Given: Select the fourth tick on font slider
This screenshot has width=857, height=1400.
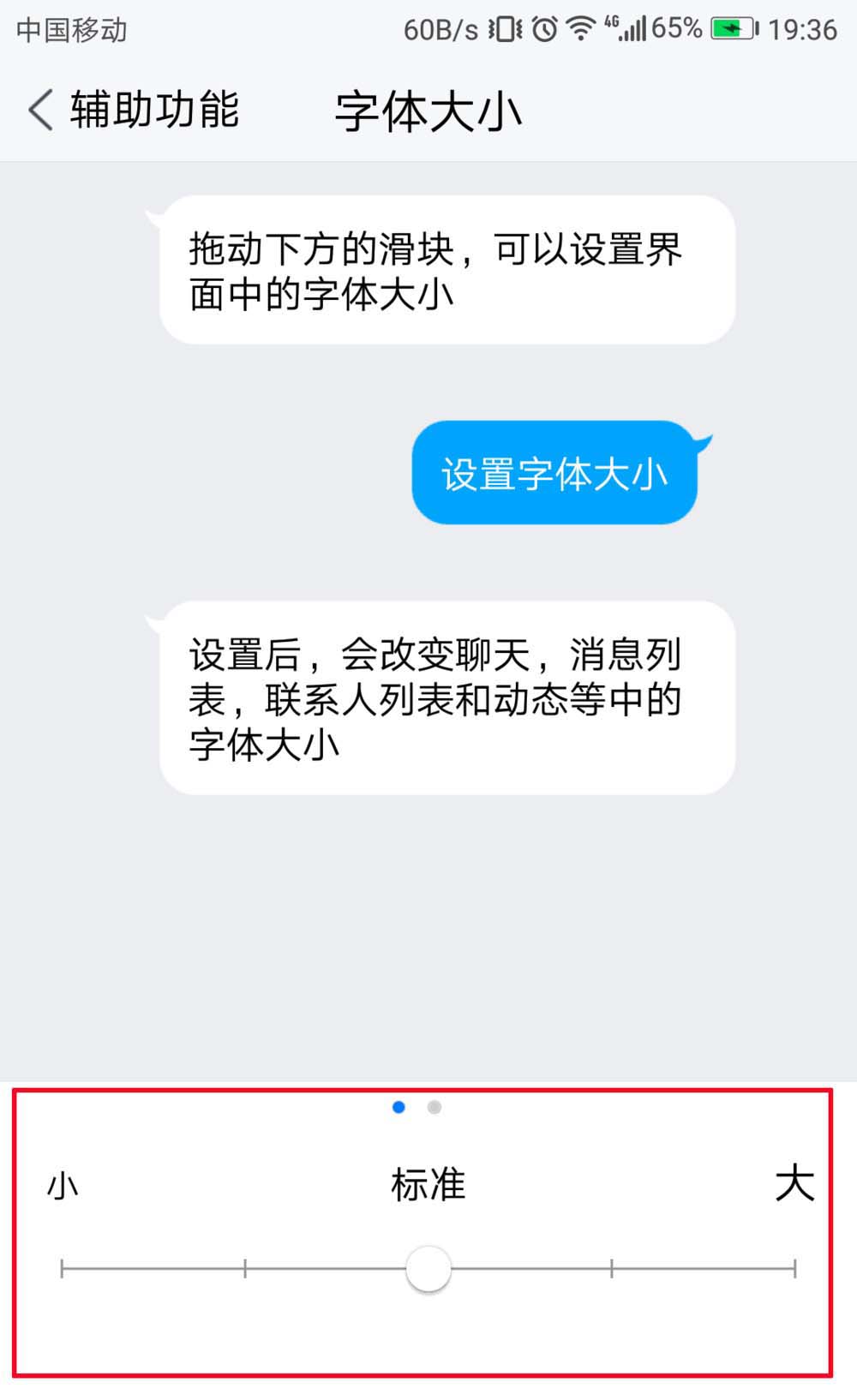Looking at the screenshot, I should (x=612, y=1269).
